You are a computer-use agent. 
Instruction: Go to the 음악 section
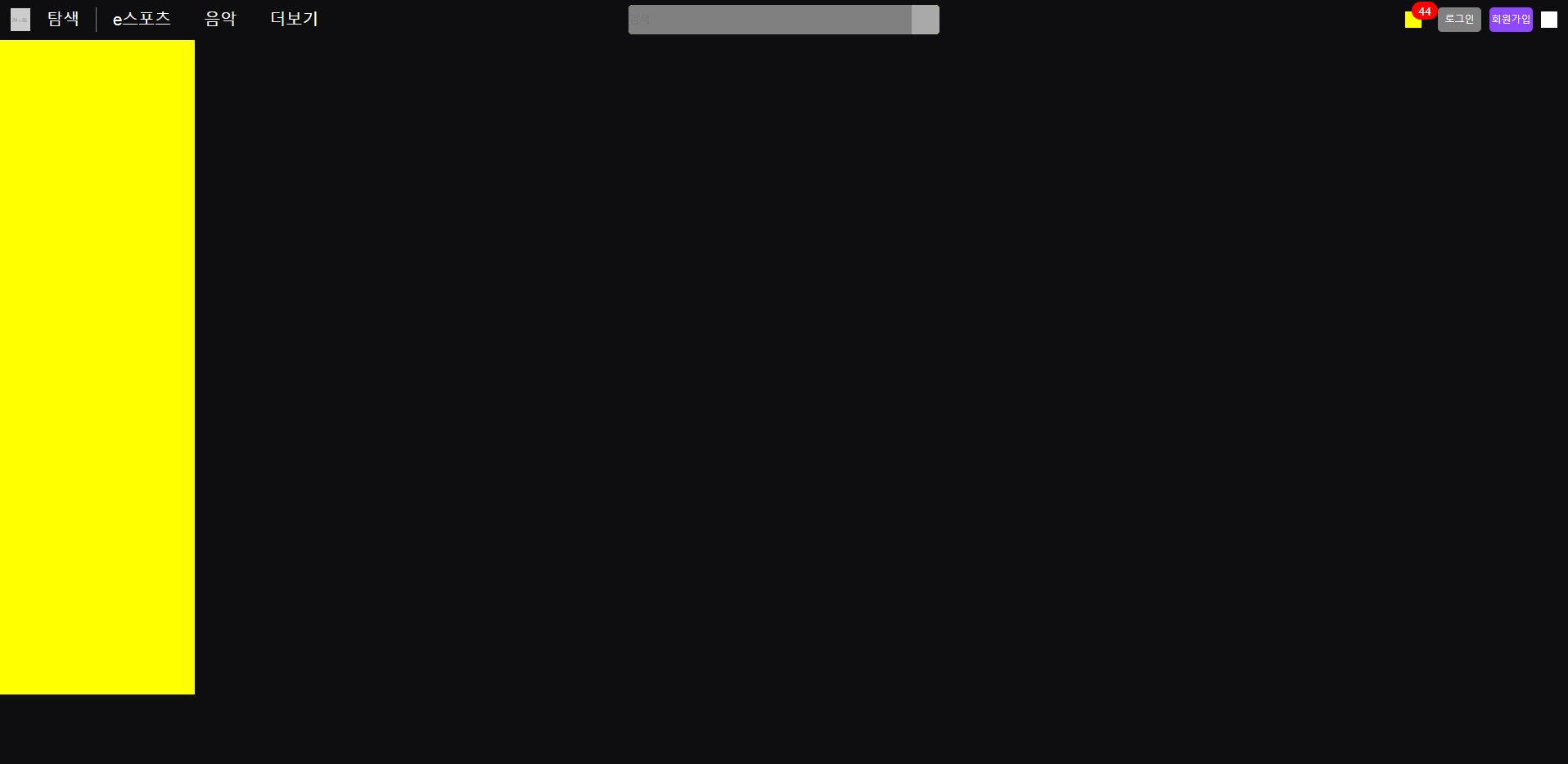(220, 19)
